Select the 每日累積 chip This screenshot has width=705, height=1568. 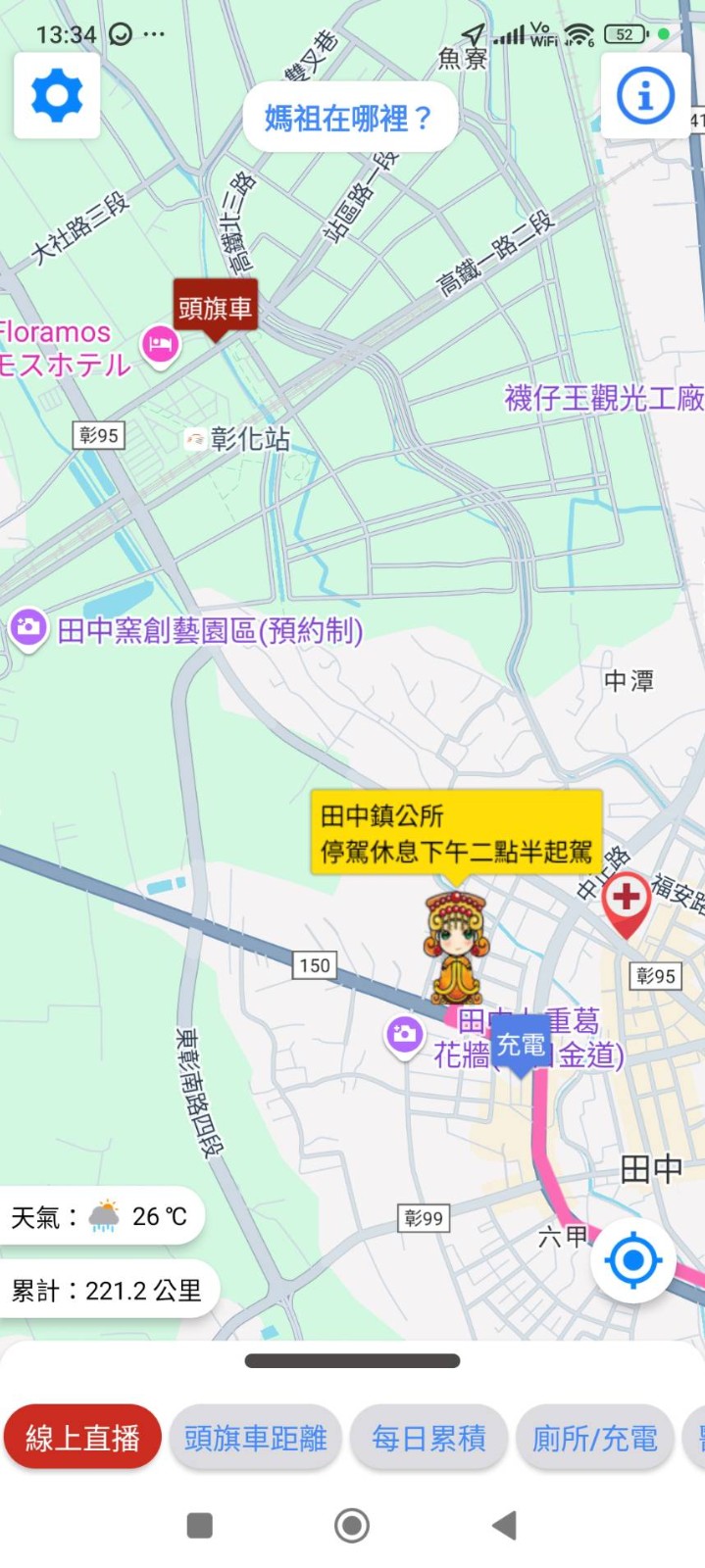click(x=428, y=1438)
